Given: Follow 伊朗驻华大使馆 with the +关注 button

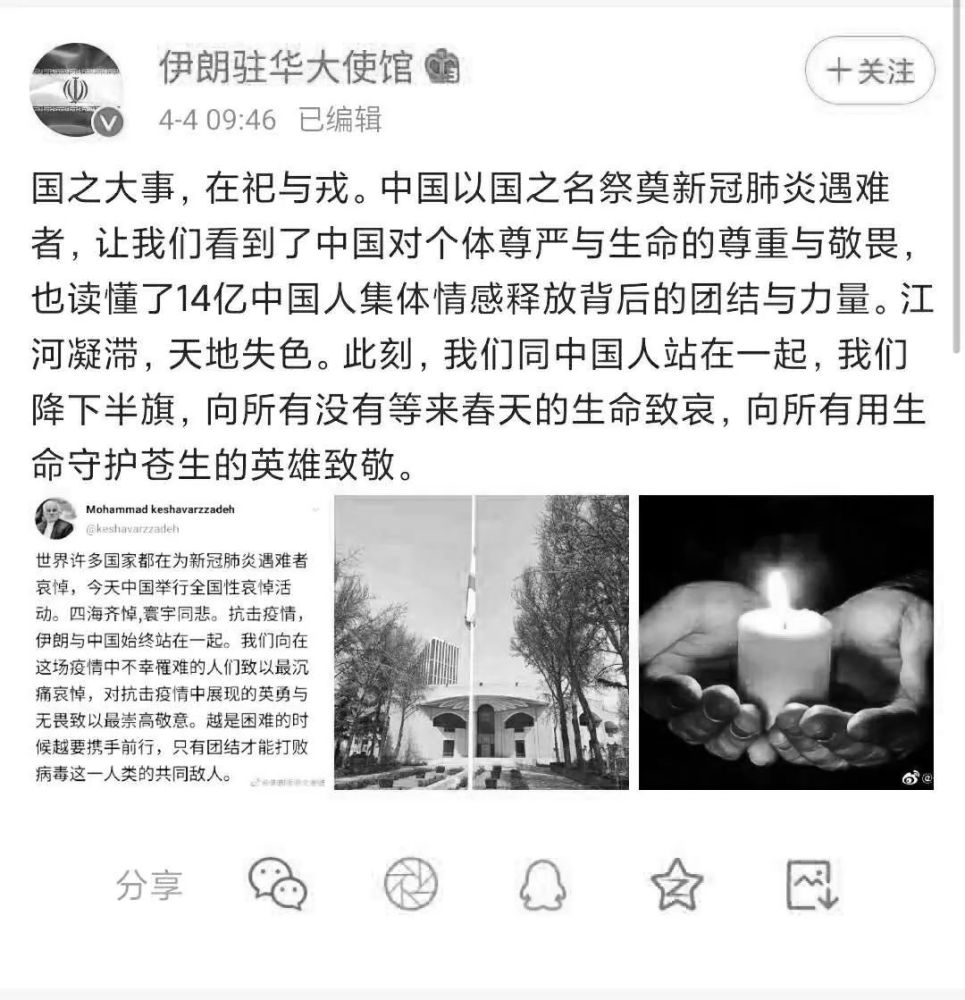Looking at the screenshot, I should click(x=869, y=71).
